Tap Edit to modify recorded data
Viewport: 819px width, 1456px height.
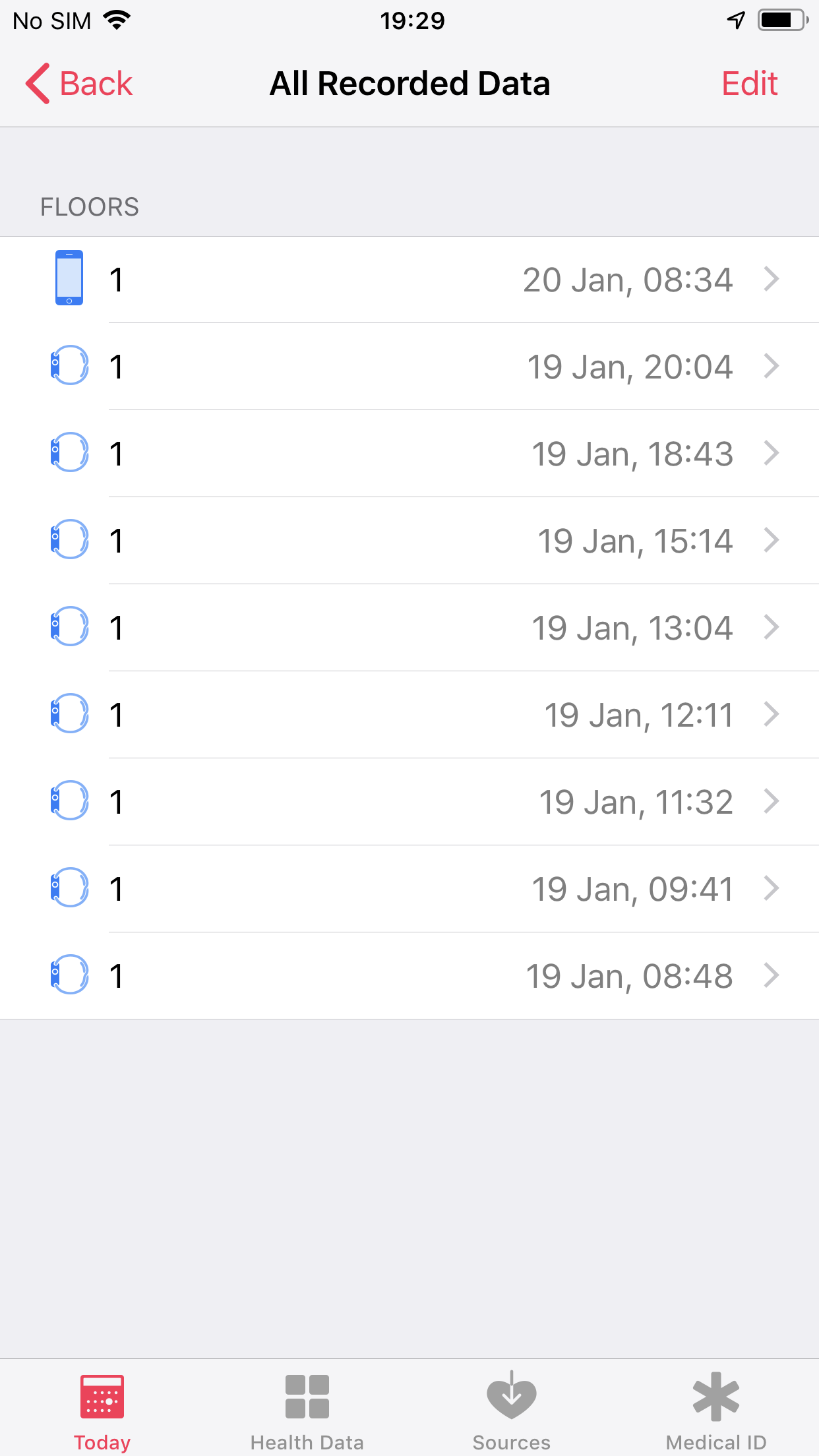(x=749, y=84)
